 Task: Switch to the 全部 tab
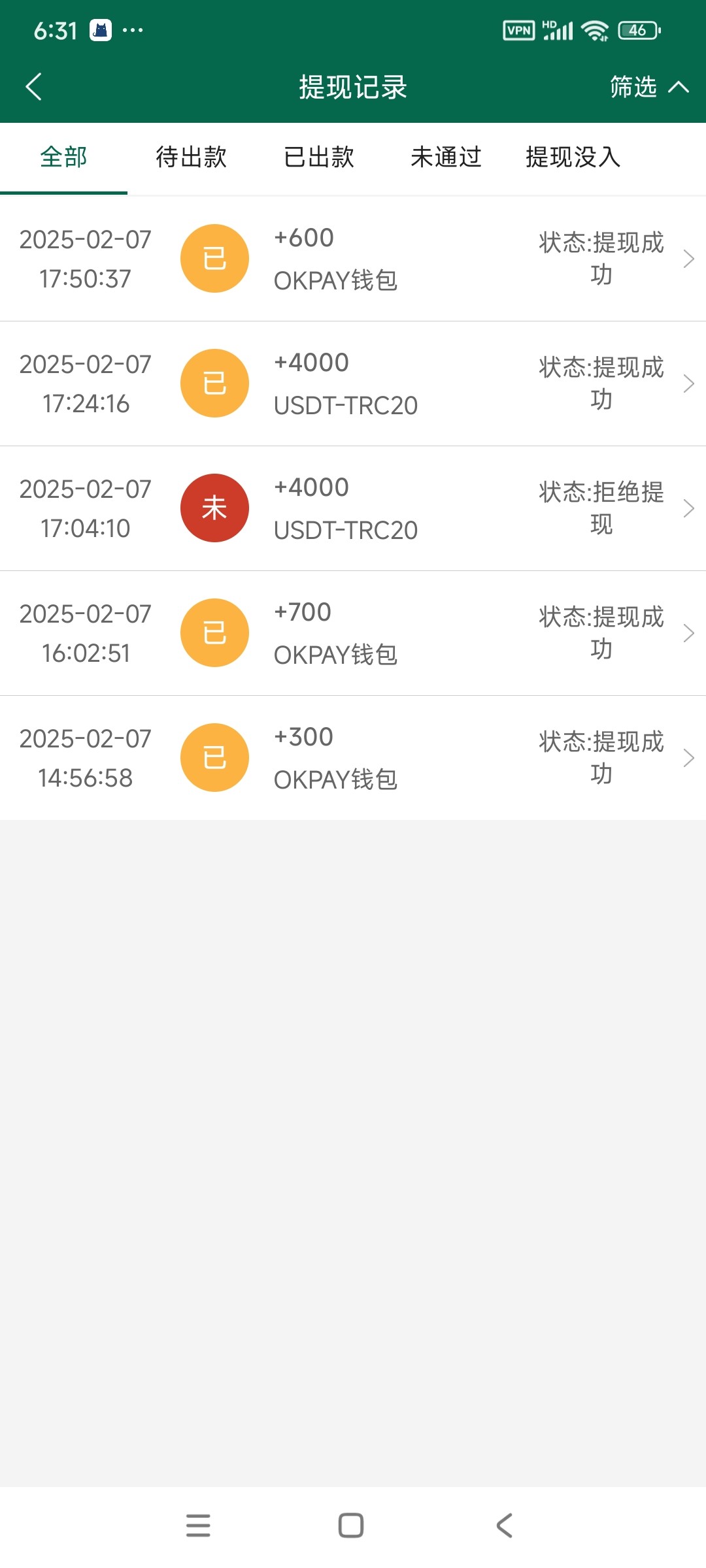[x=63, y=157]
